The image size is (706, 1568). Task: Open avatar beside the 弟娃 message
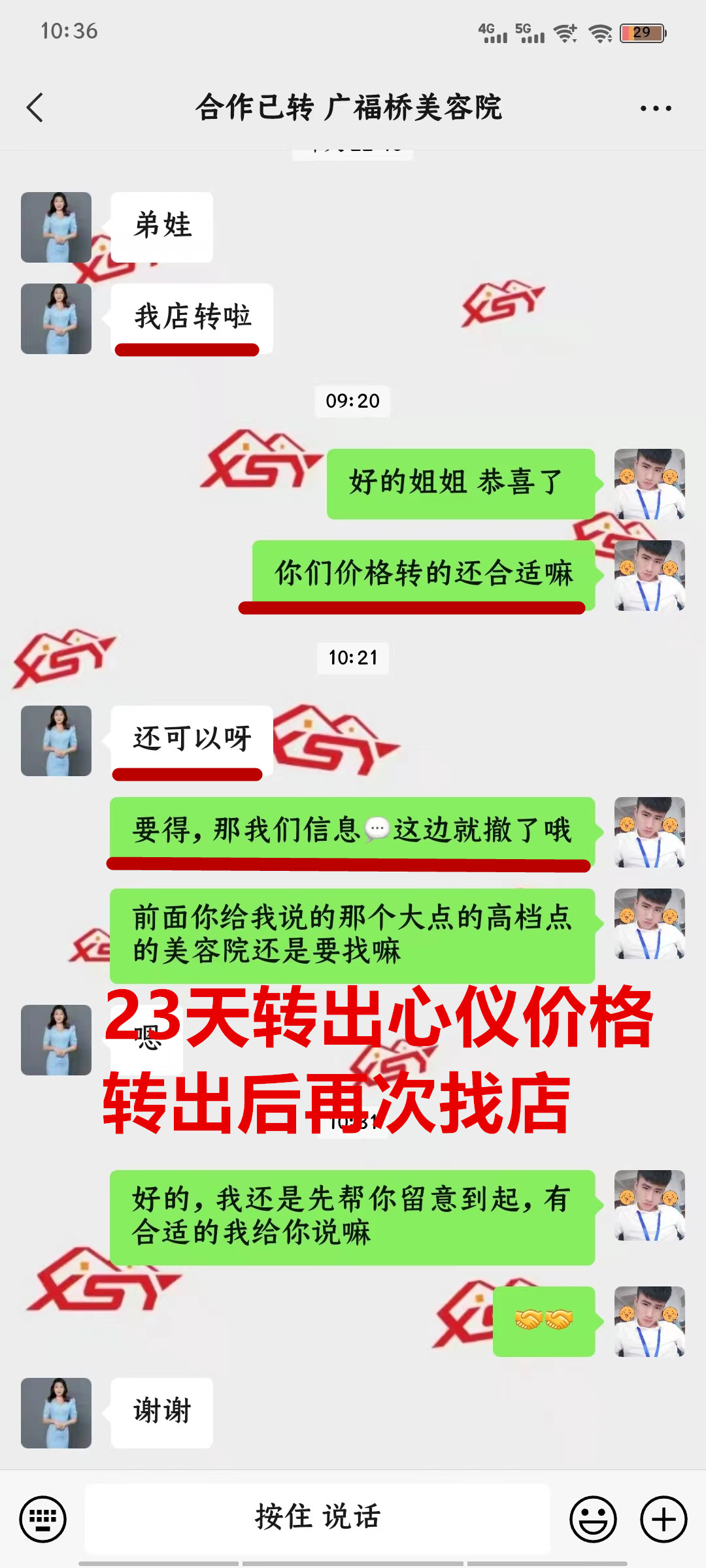click(56, 227)
